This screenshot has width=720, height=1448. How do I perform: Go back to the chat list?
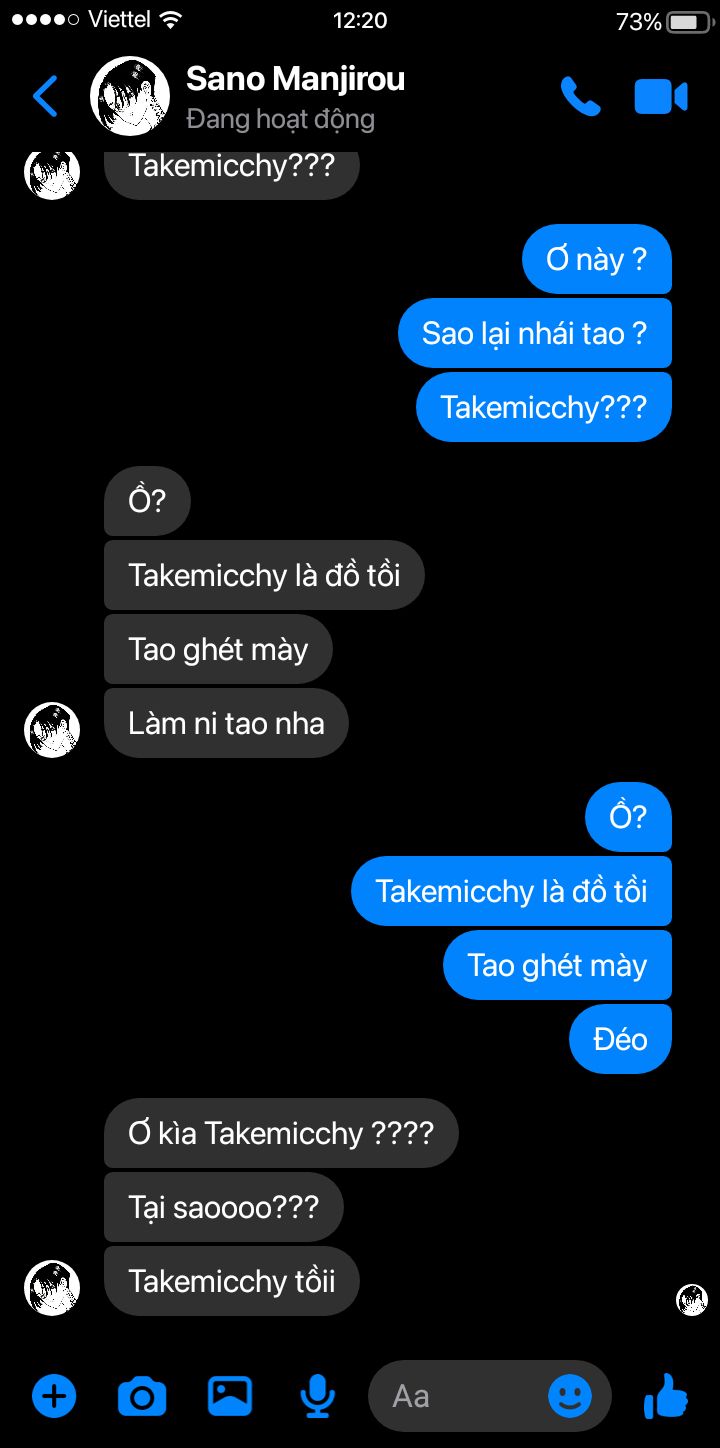coord(46,96)
